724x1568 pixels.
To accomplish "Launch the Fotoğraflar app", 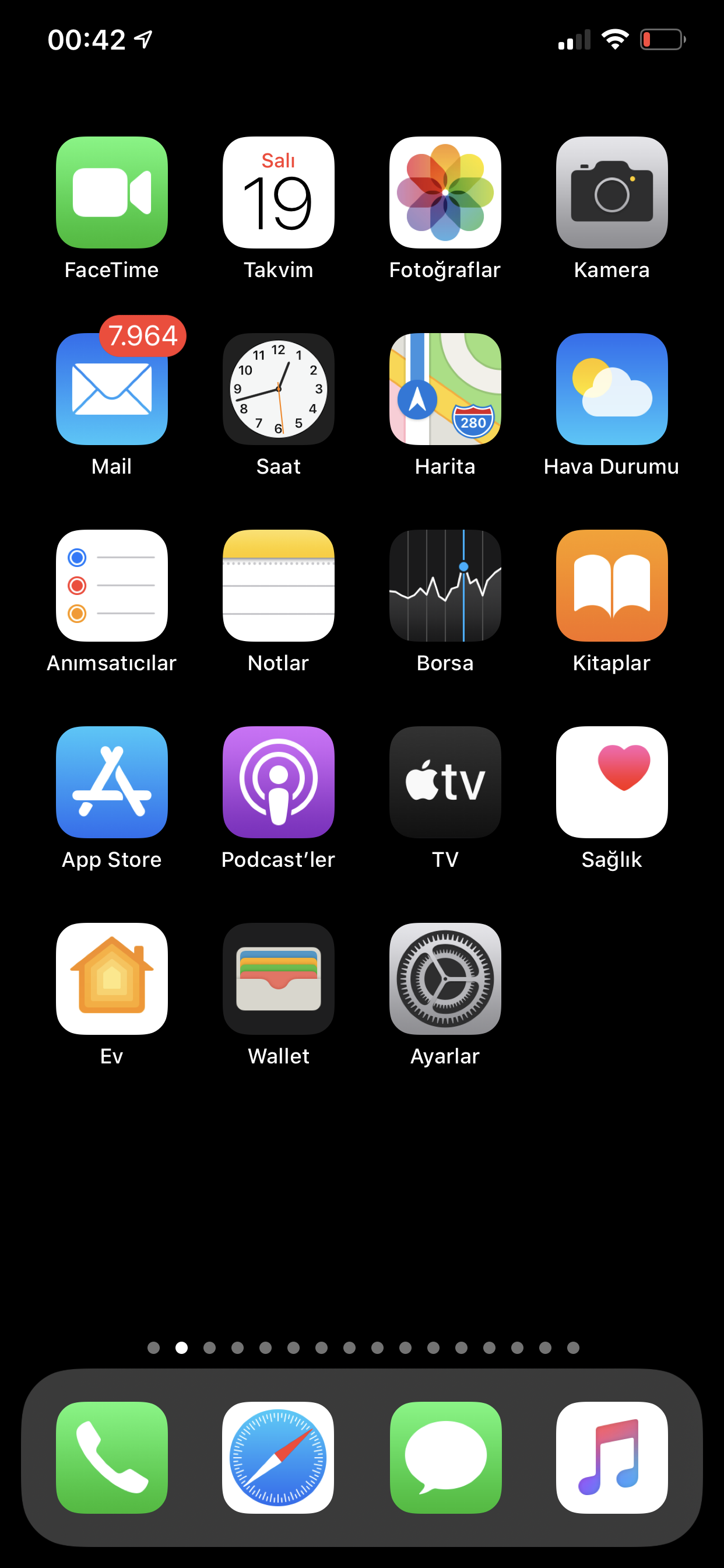I will point(445,192).
